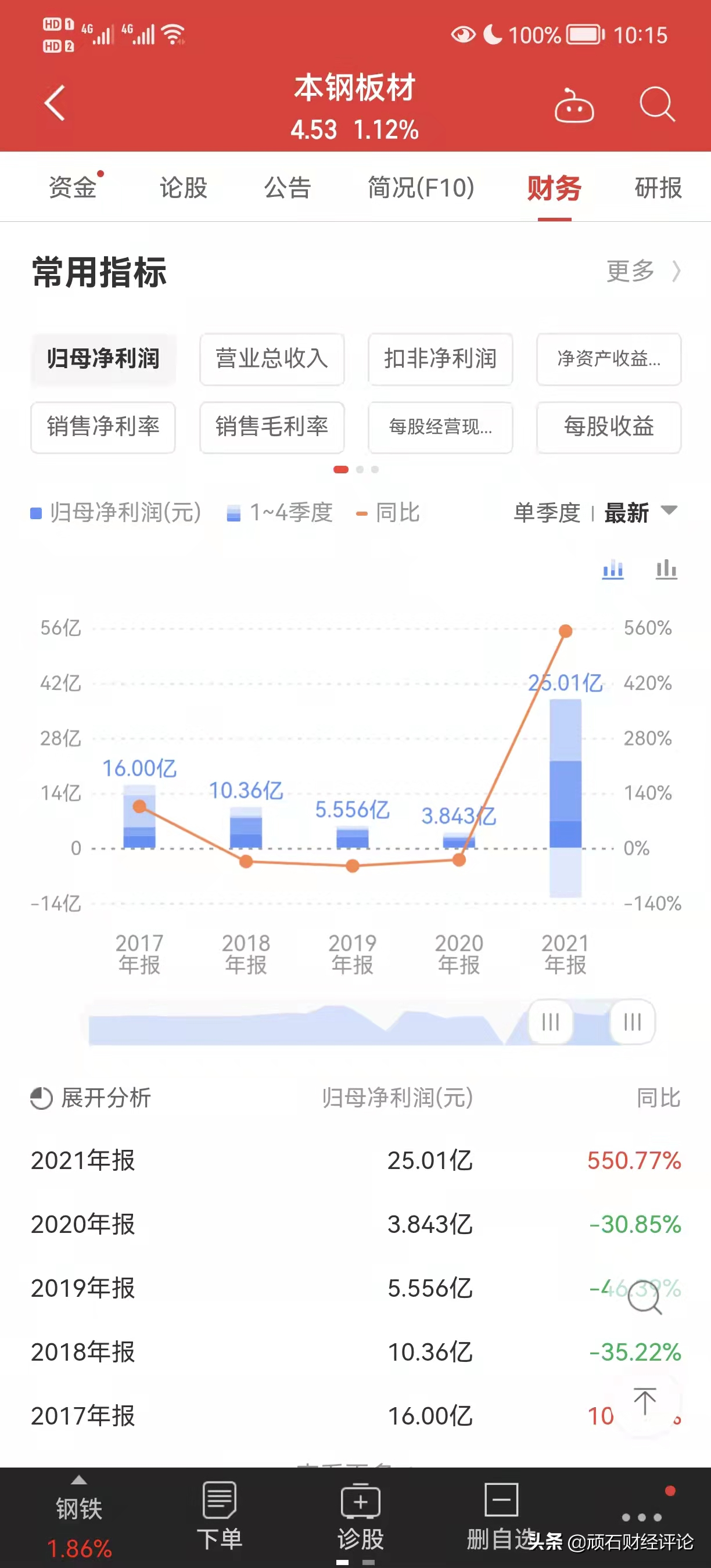This screenshot has height=1568, width=711.
Task: Select the 销售净利率 chip
Action: (103, 427)
